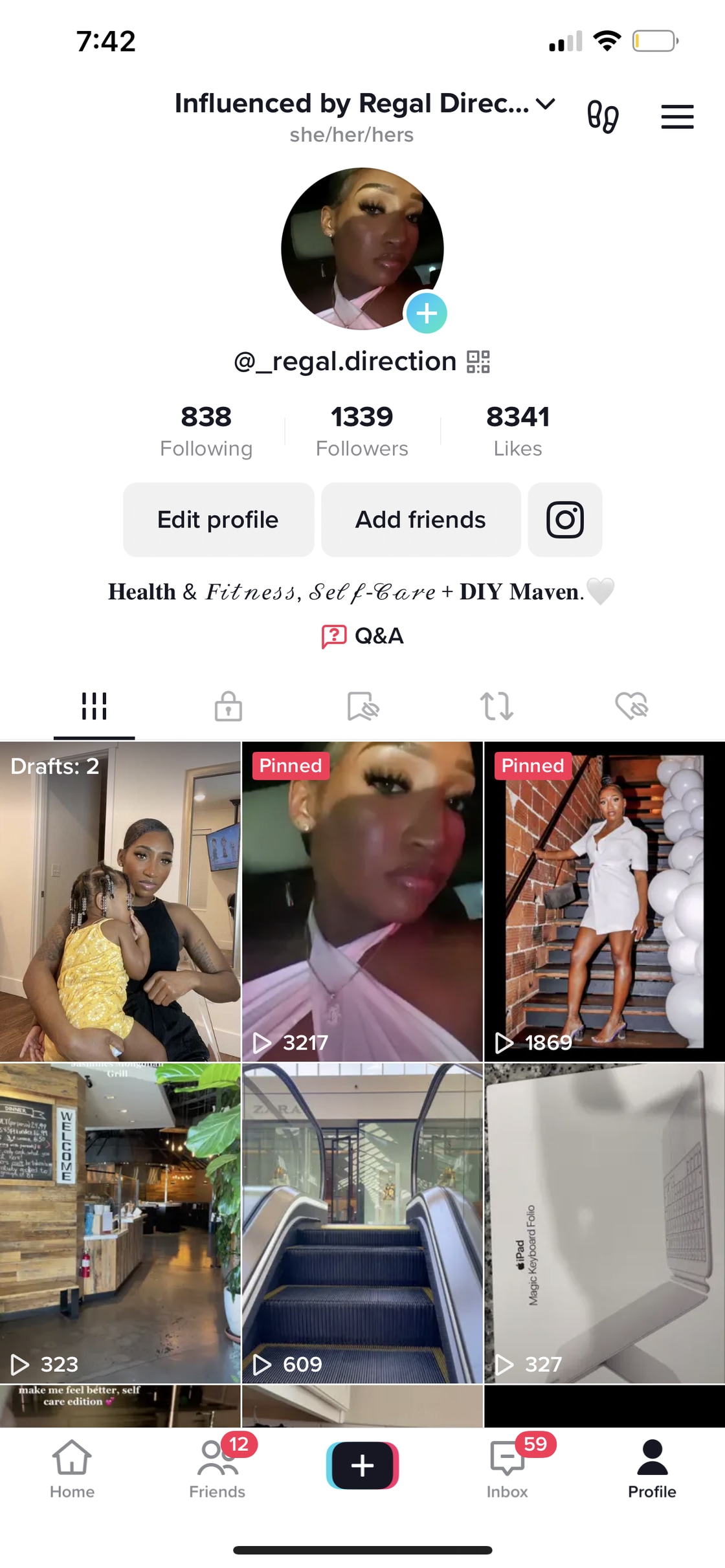View the Following list

tap(206, 430)
